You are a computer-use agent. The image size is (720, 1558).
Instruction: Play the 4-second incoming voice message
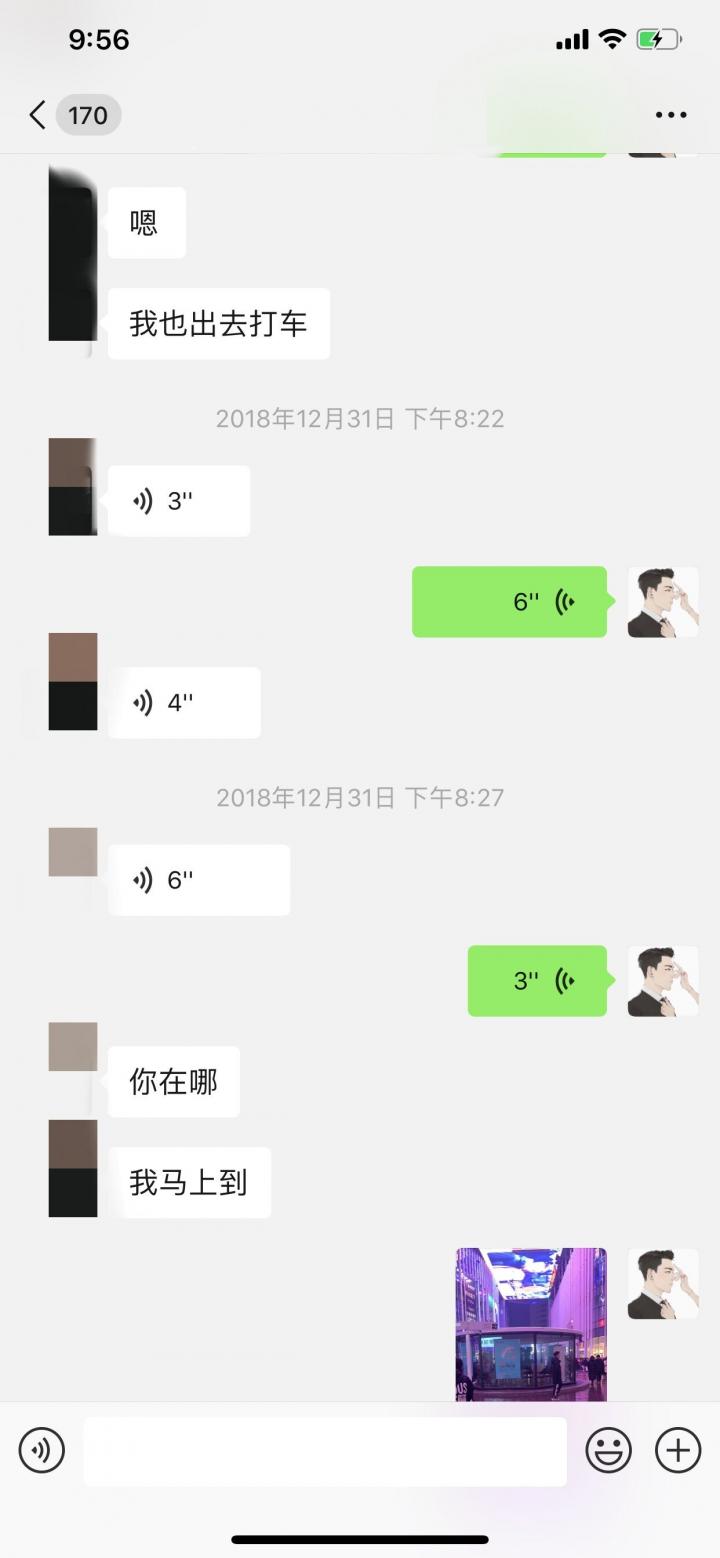pos(185,702)
